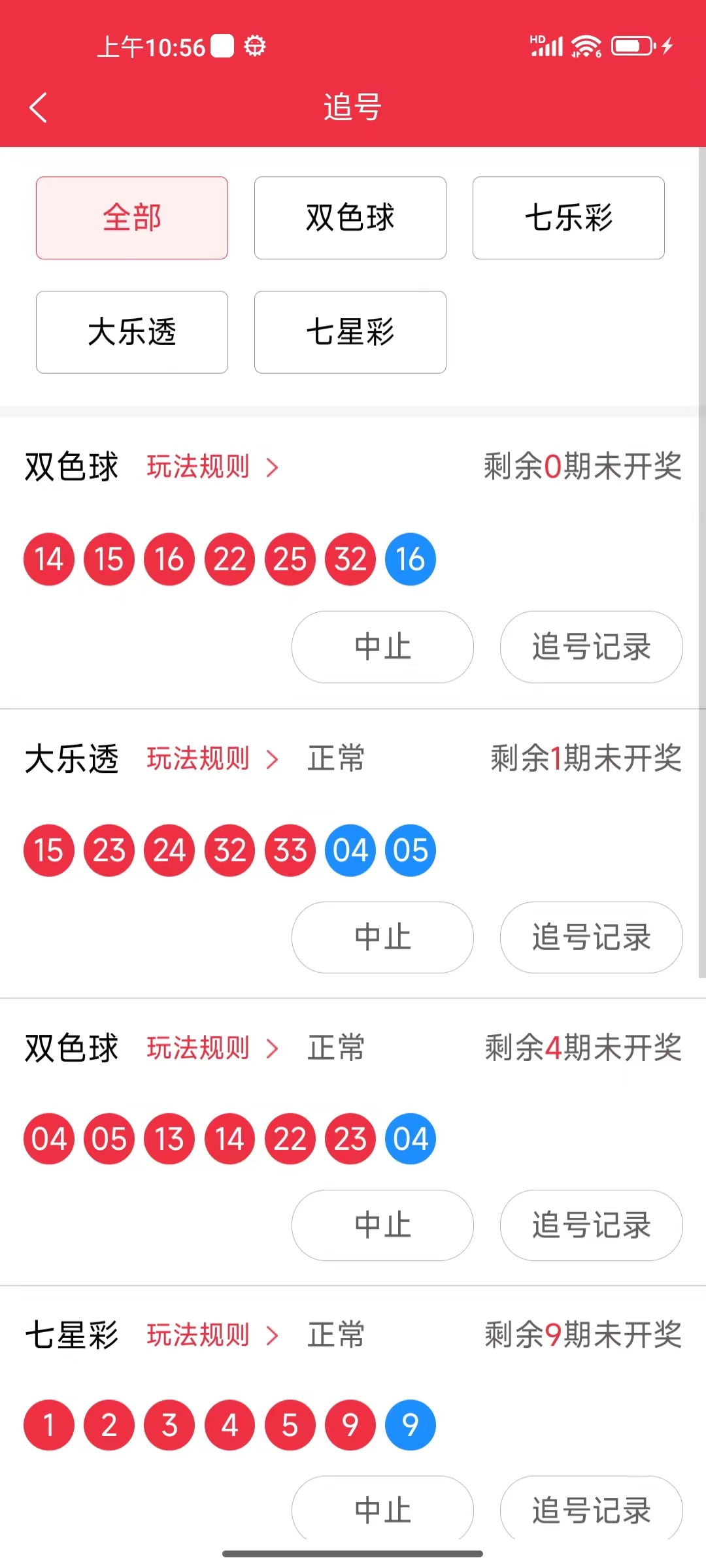Open 追号记录 for 七星彩
Viewport: 706px width, 1568px height.
[592, 1509]
